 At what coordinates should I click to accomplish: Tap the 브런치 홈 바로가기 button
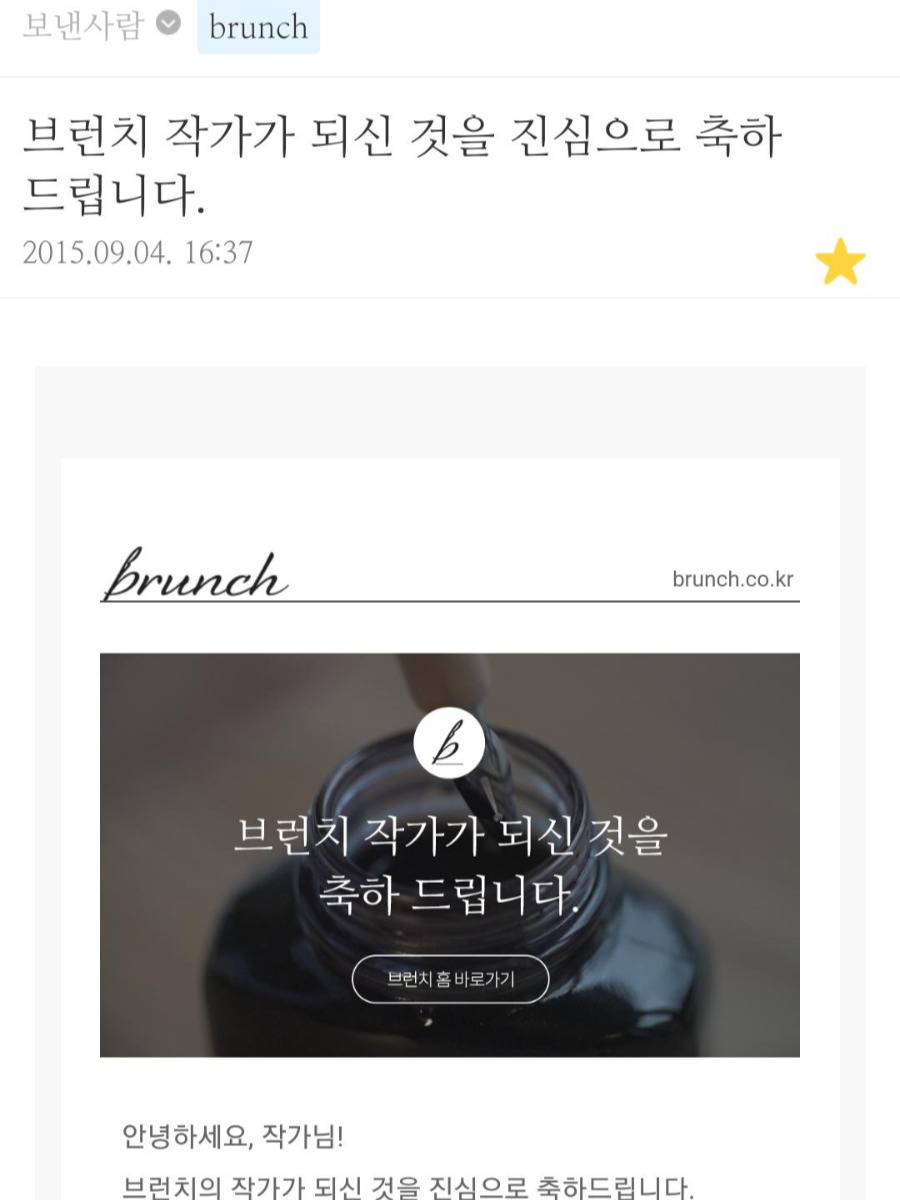[x=450, y=979]
